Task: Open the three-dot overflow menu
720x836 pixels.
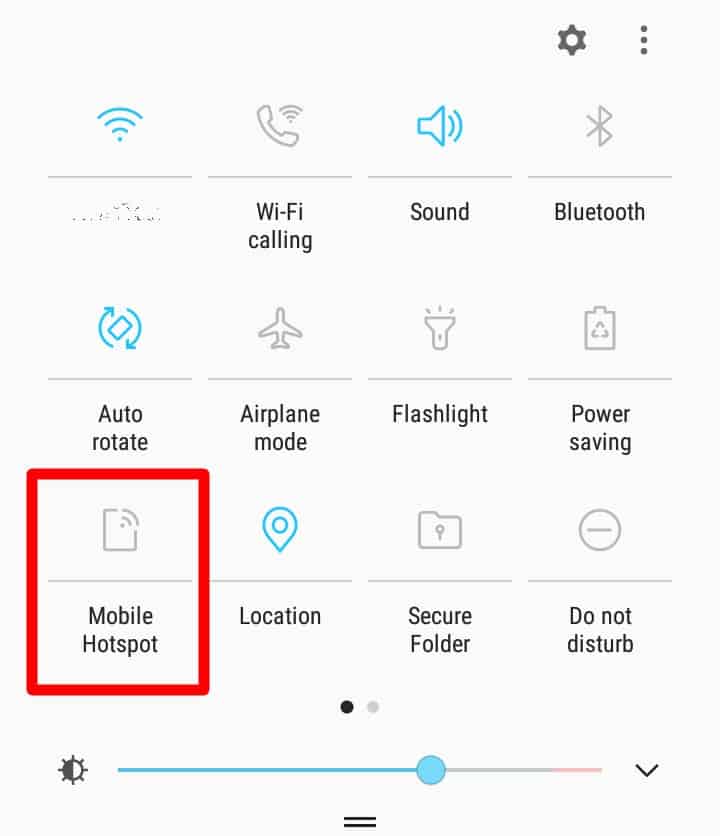Action: coord(644,41)
